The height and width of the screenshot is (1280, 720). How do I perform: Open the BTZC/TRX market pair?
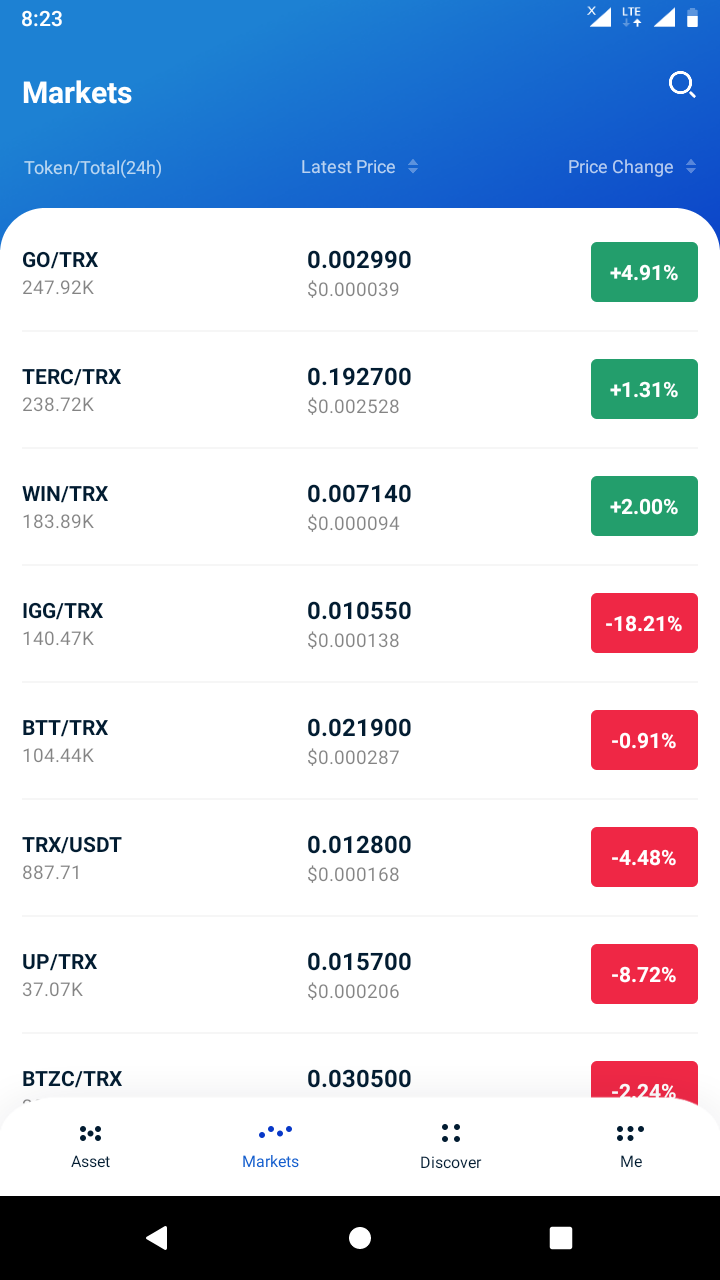pos(360,1078)
